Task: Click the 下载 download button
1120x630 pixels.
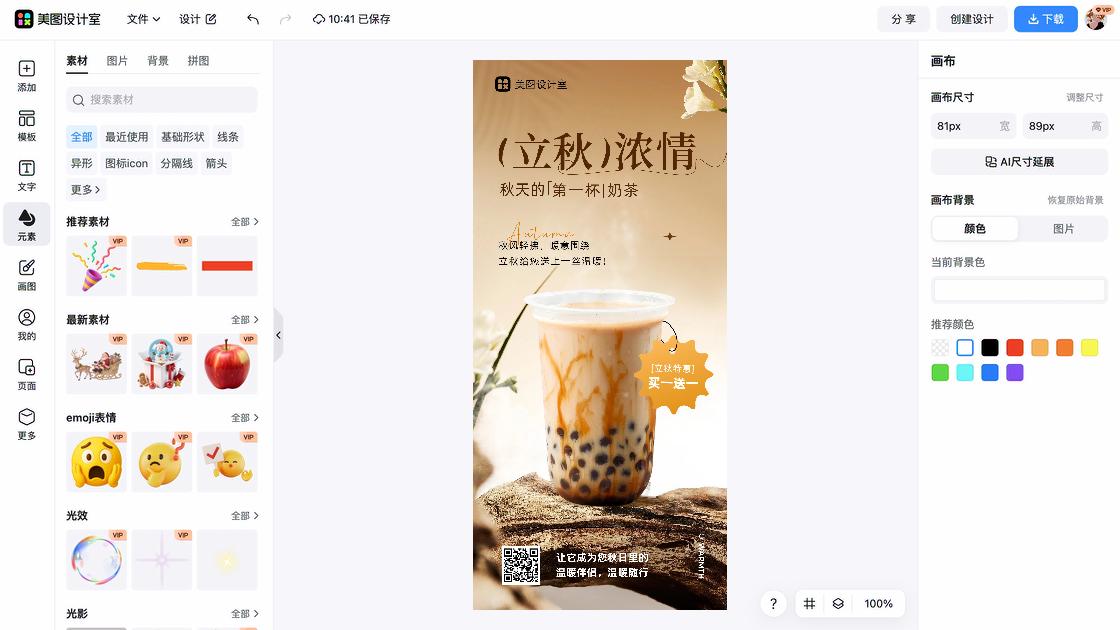Action: coord(1045,19)
